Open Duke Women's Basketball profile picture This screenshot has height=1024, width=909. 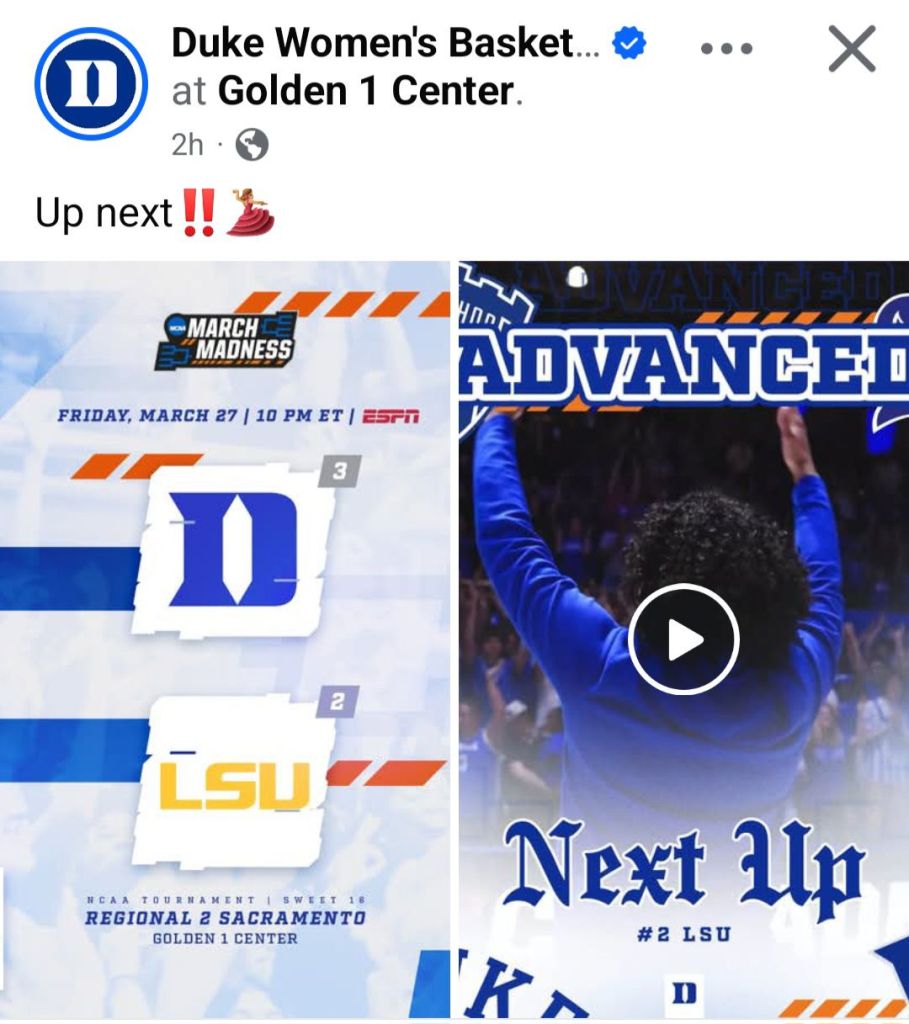pyautogui.click(x=91, y=83)
